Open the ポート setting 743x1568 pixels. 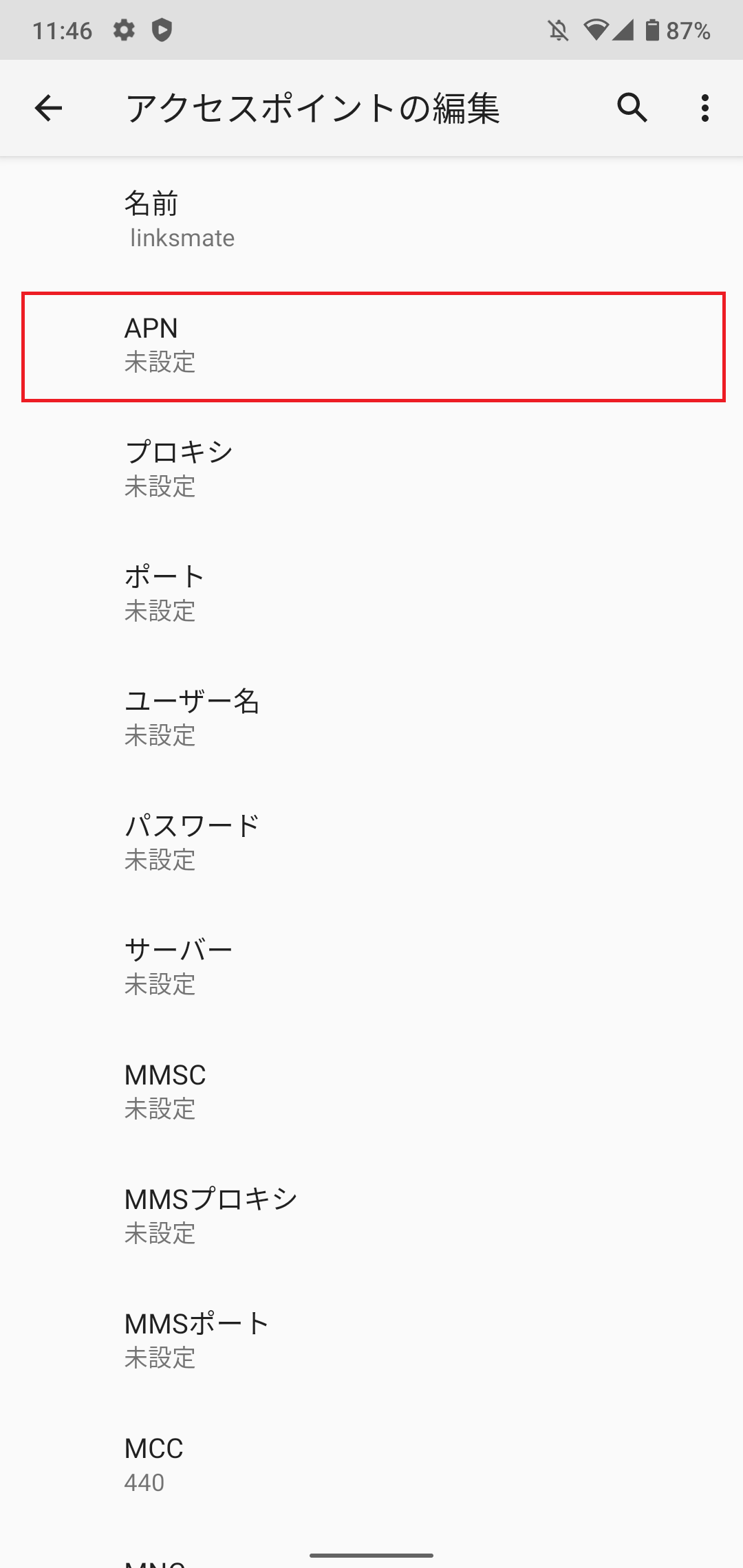point(371,594)
